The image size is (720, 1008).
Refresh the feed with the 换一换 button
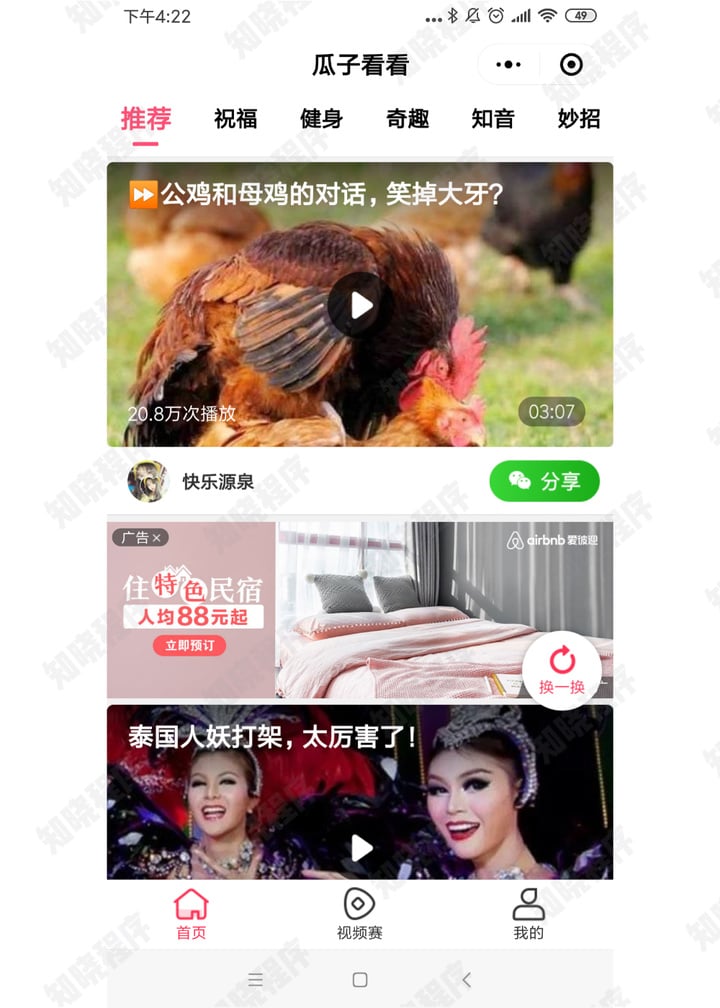point(562,670)
